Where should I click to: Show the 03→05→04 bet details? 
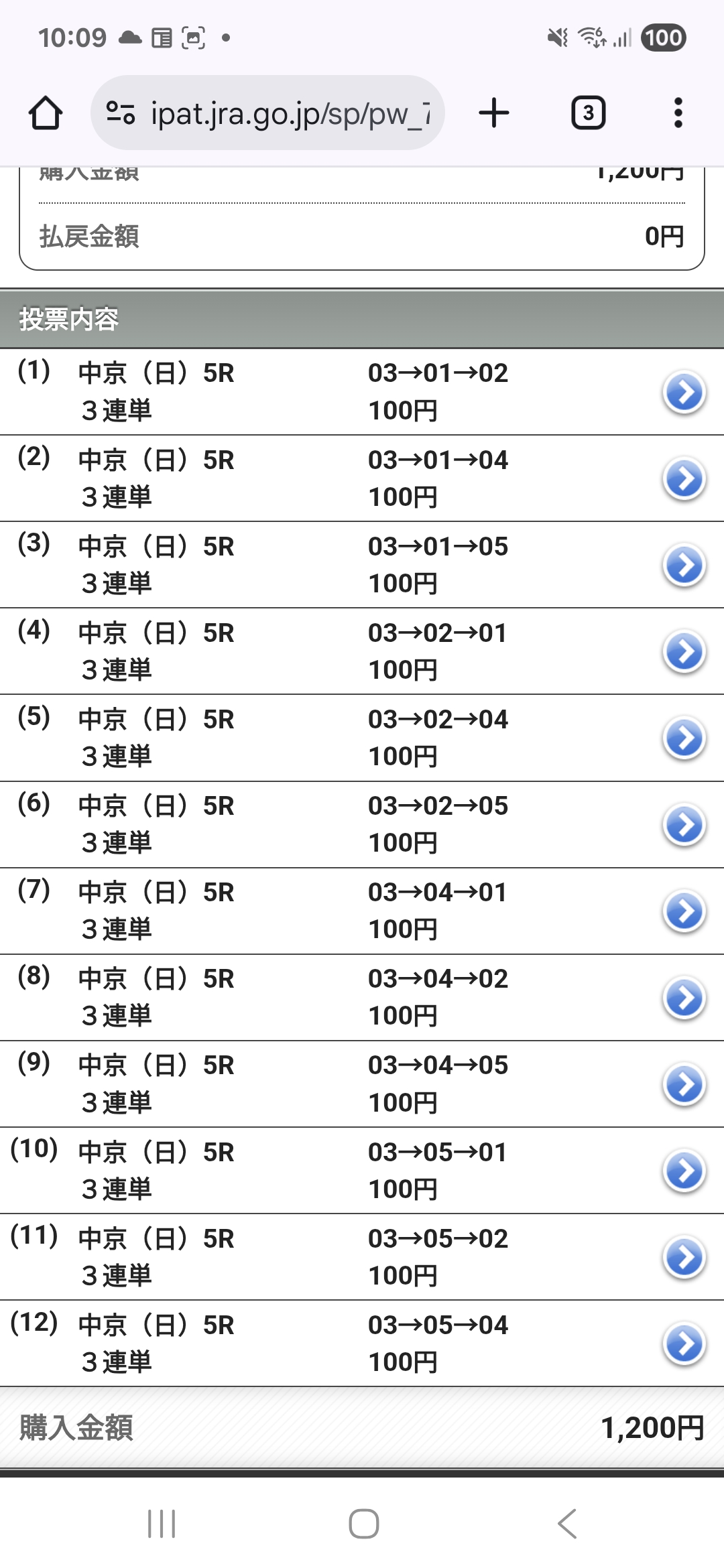[x=684, y=1344]
